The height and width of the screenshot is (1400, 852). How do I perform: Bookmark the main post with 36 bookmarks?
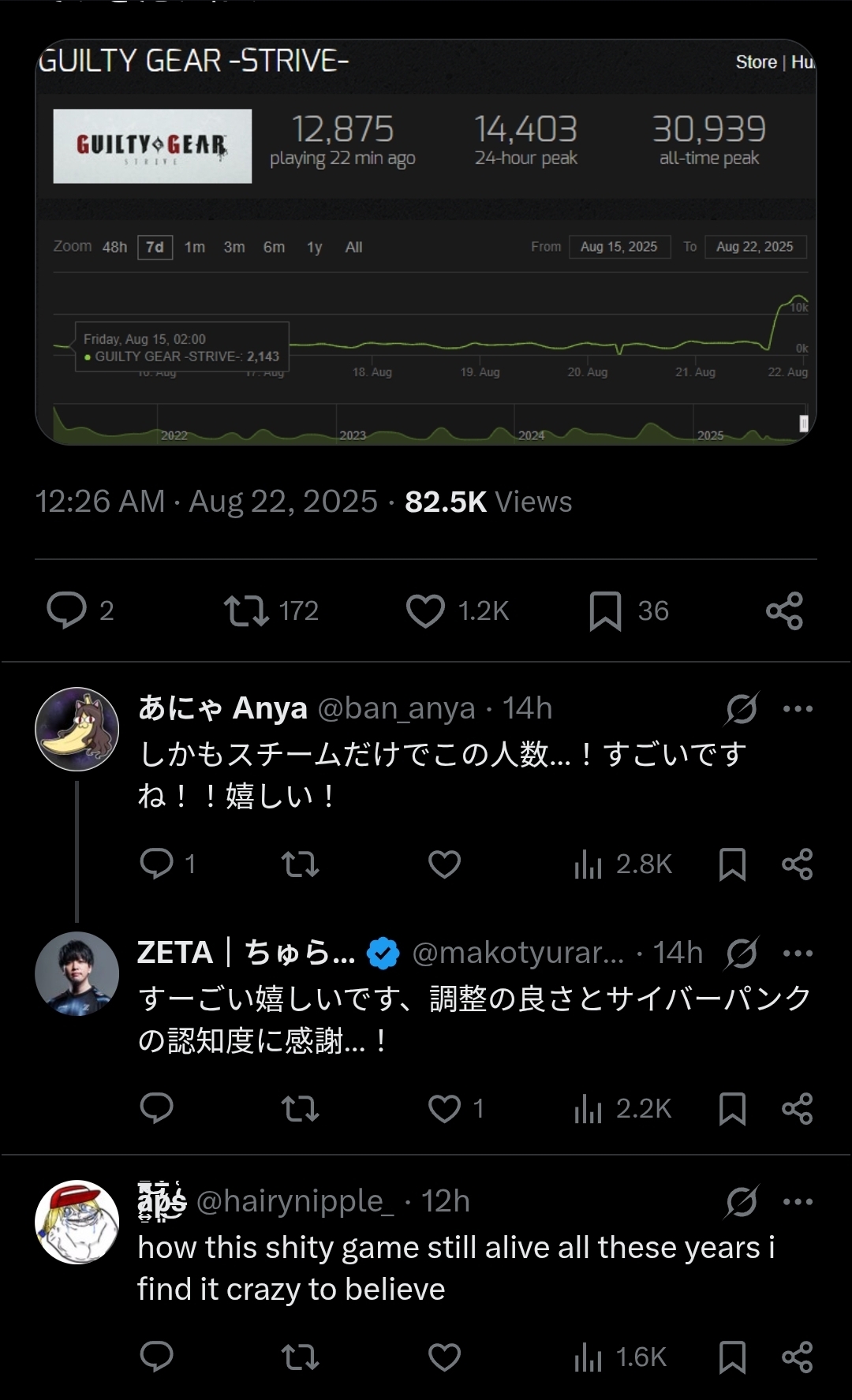tap(605, 610)
